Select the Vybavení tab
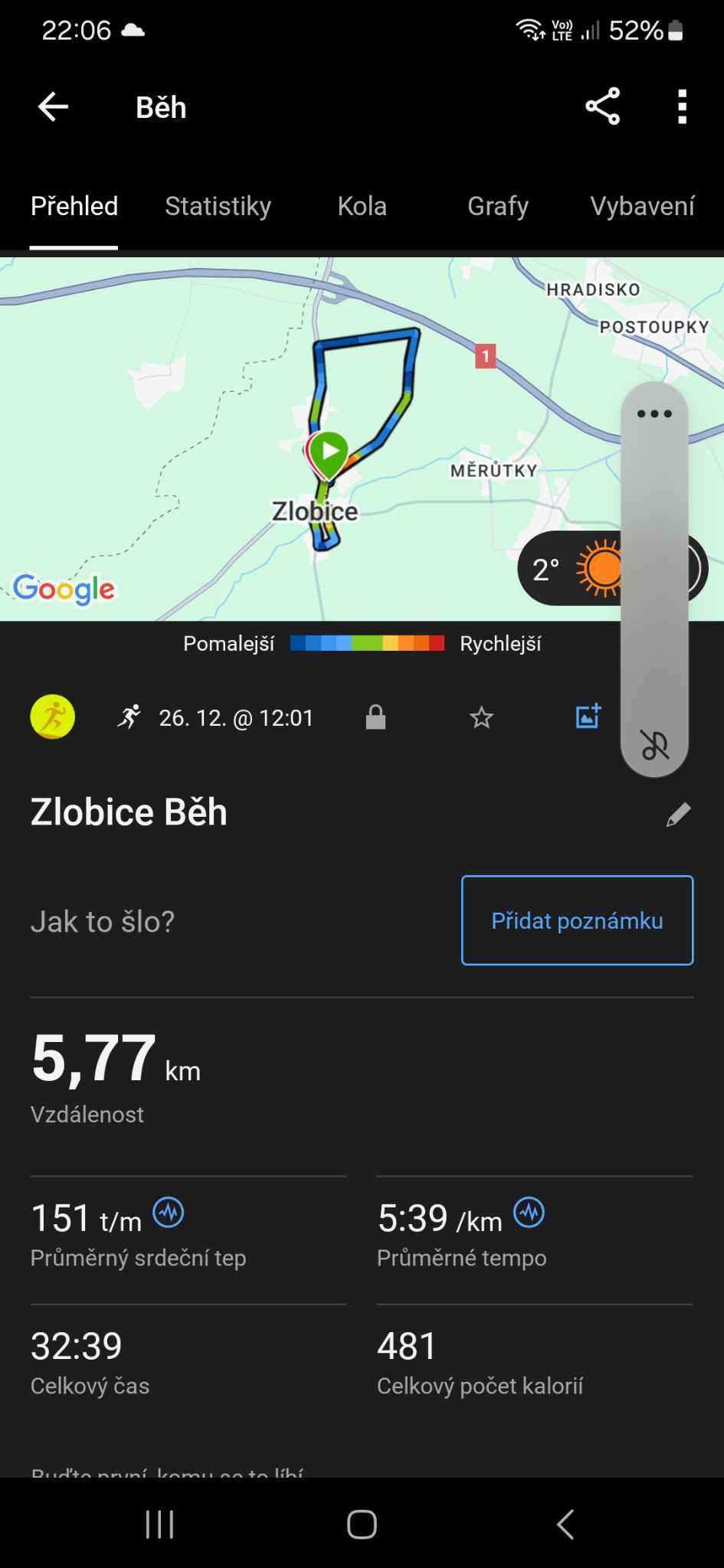The image size is (724, 1568). pyautogui.click(x=642, y=206)
